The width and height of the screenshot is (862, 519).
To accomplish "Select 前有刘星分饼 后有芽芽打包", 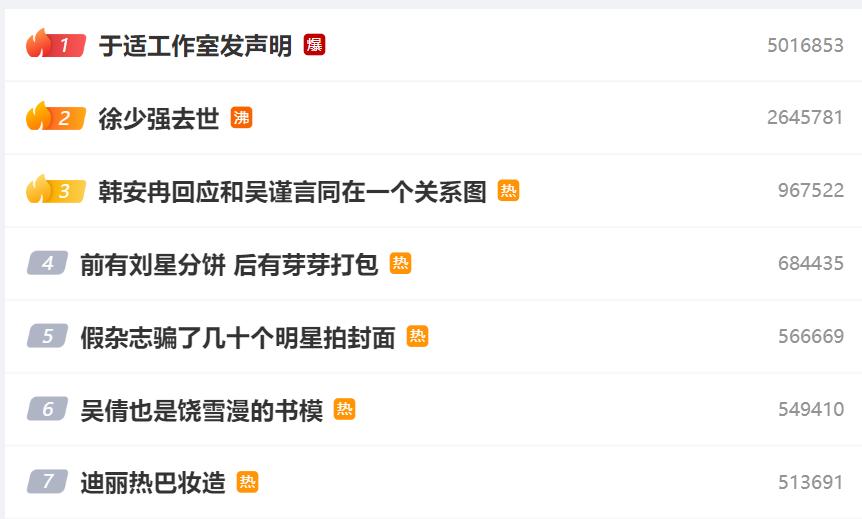I will [x=229, y=264].
